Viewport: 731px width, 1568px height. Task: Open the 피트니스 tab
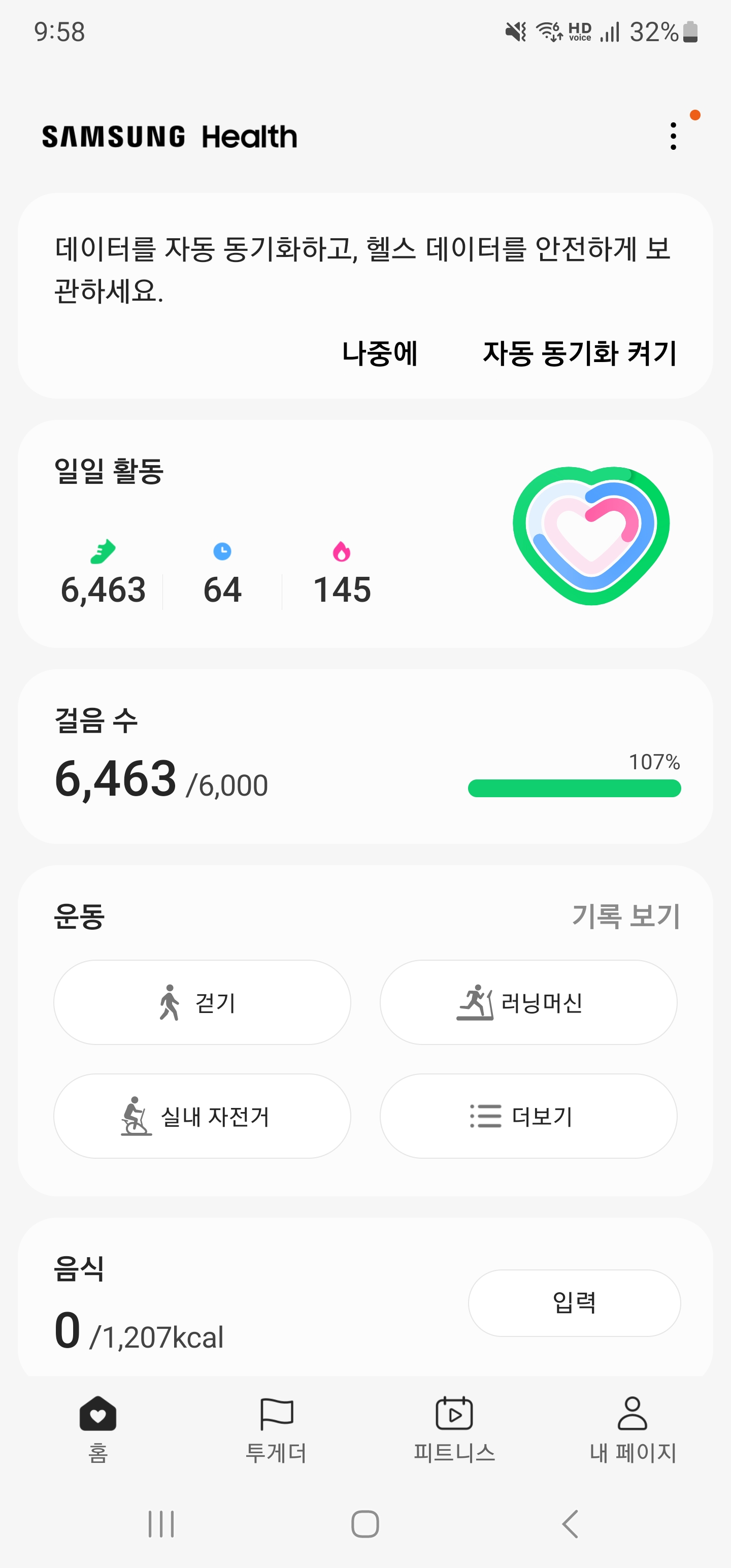(x=454, y=1428)
